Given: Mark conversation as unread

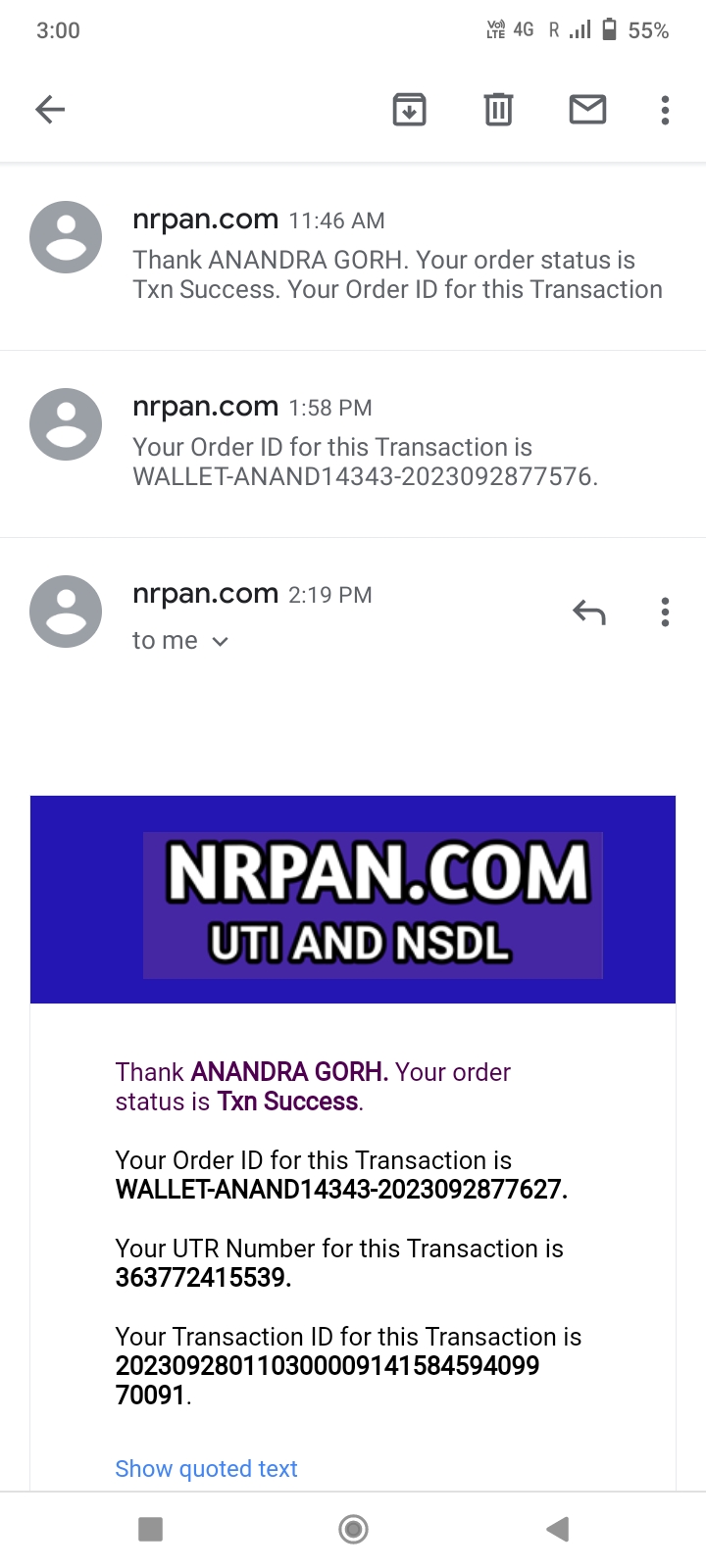Looking at the screenshot, I should tap(587, 109).
